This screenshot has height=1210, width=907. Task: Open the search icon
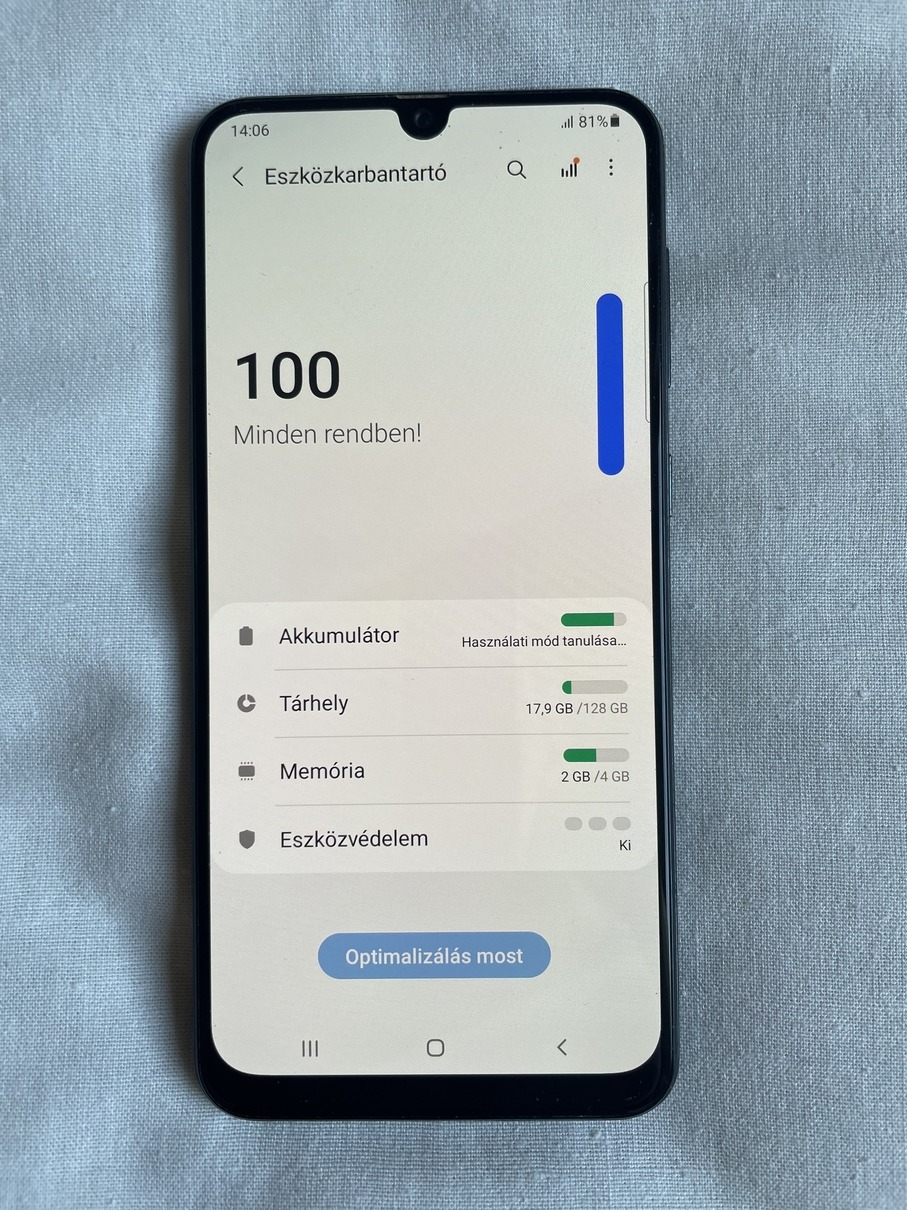click(516, 170)
